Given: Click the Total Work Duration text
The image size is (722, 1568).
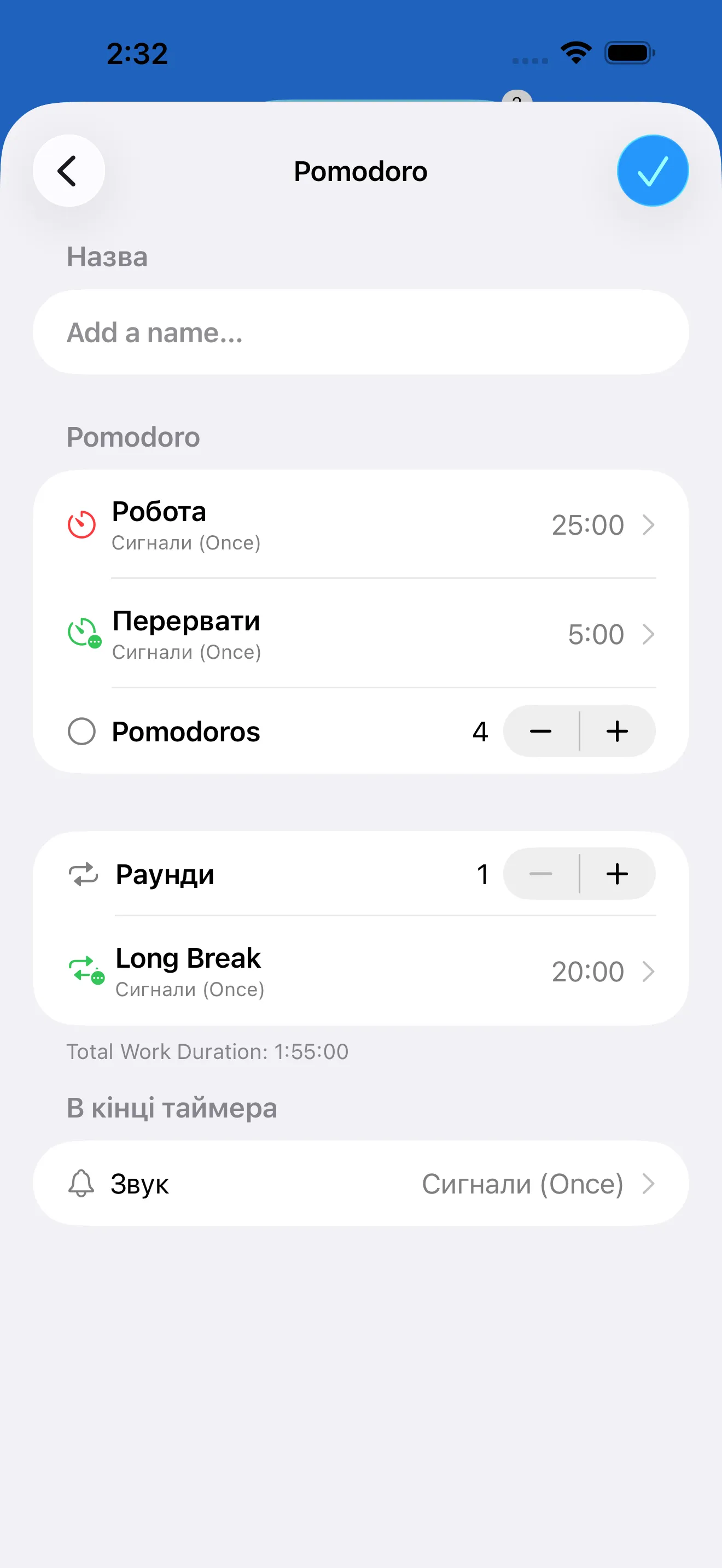Looking at the screenshot, I should click(206, 1051).
